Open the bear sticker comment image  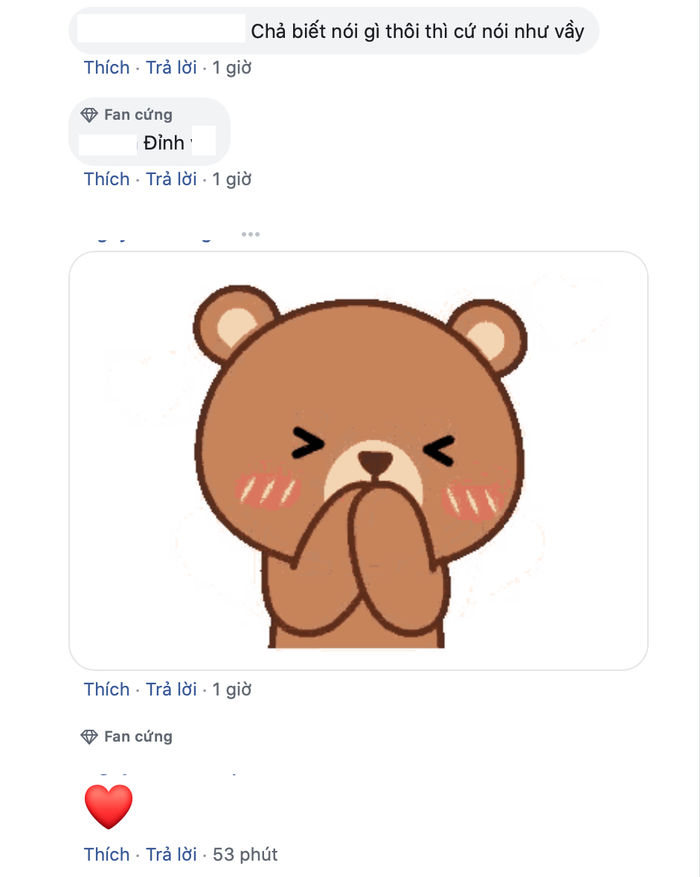pos(358,460)
